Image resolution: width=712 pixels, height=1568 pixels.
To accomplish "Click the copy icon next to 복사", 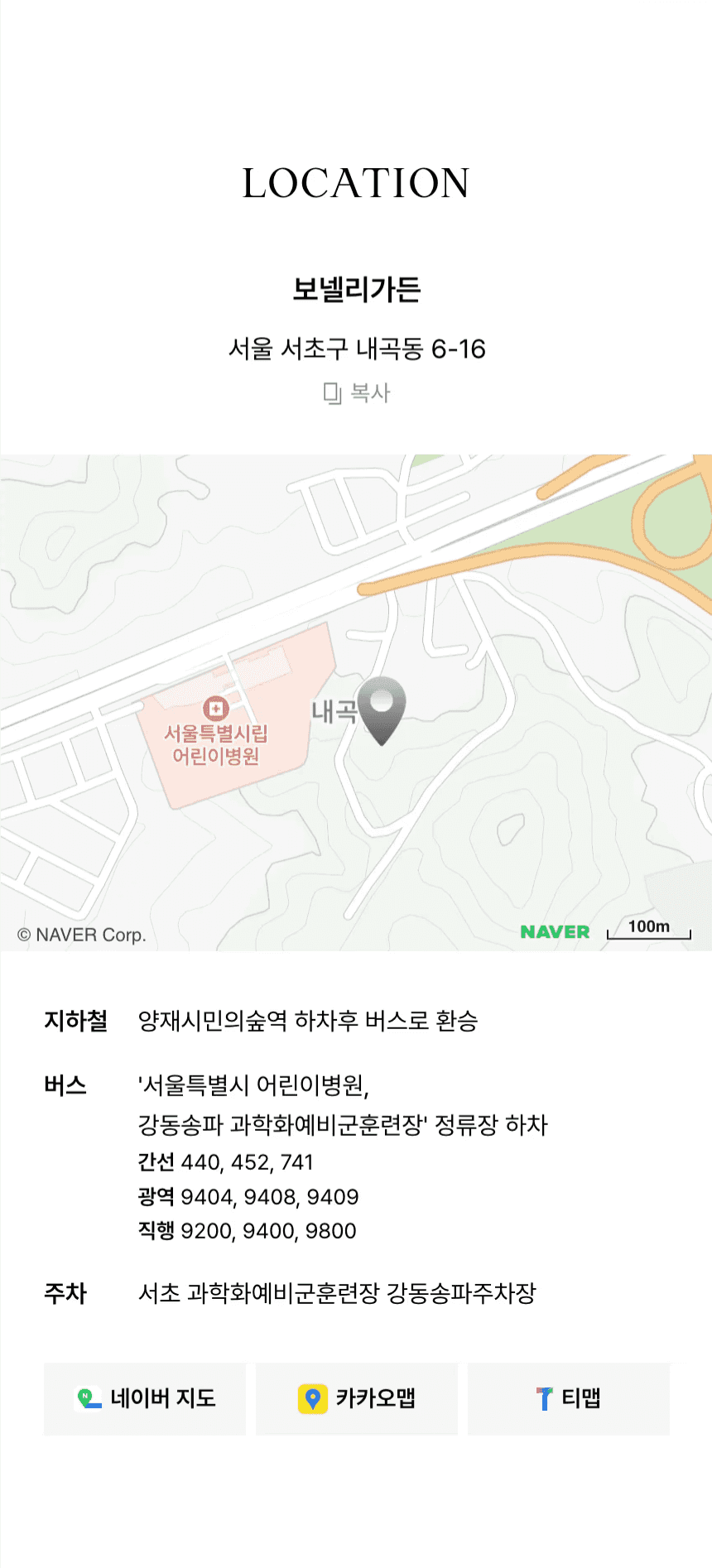I will tap(330, 395).
